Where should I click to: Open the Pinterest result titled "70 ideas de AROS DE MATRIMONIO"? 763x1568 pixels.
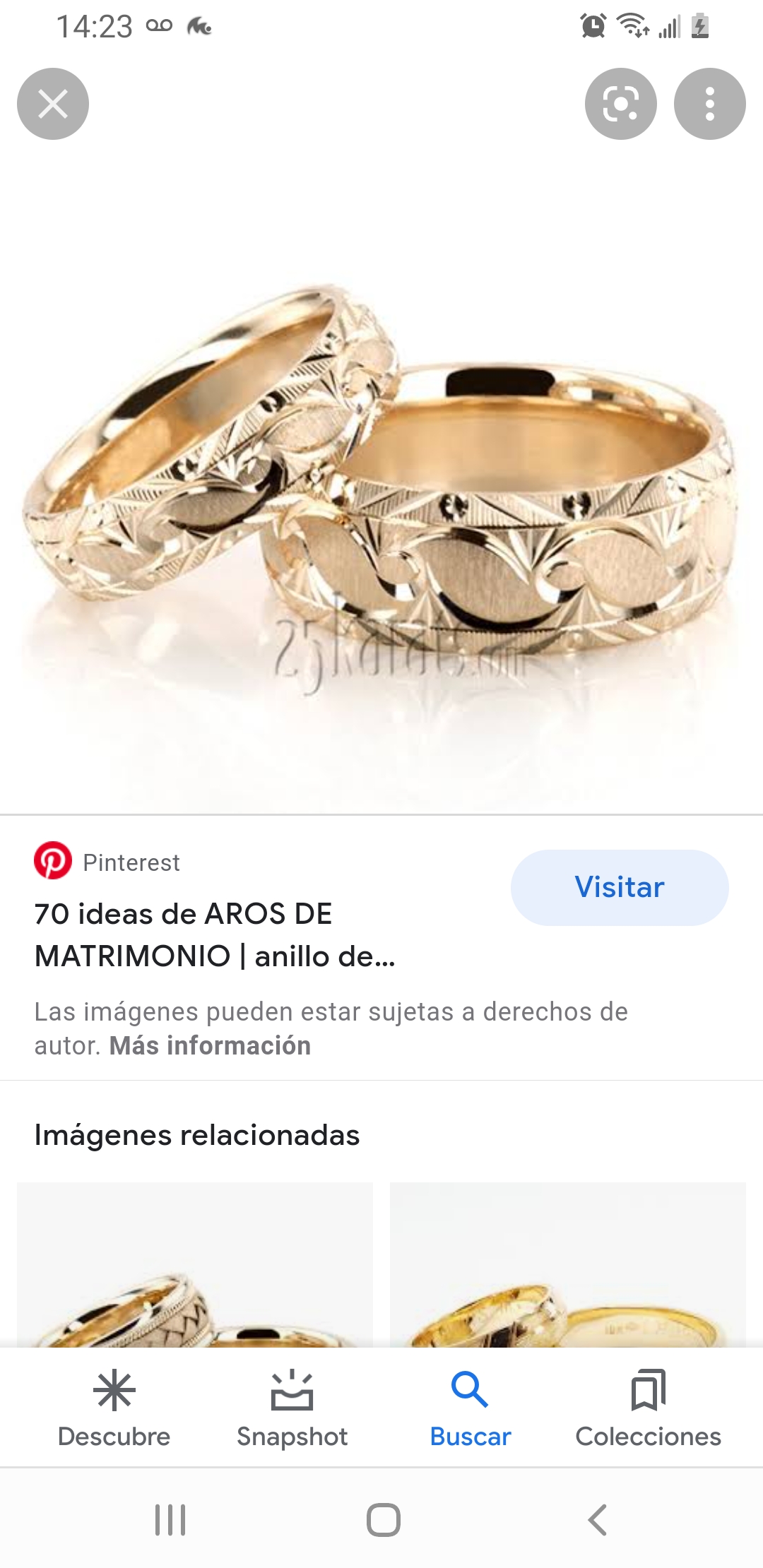[215, 935]
